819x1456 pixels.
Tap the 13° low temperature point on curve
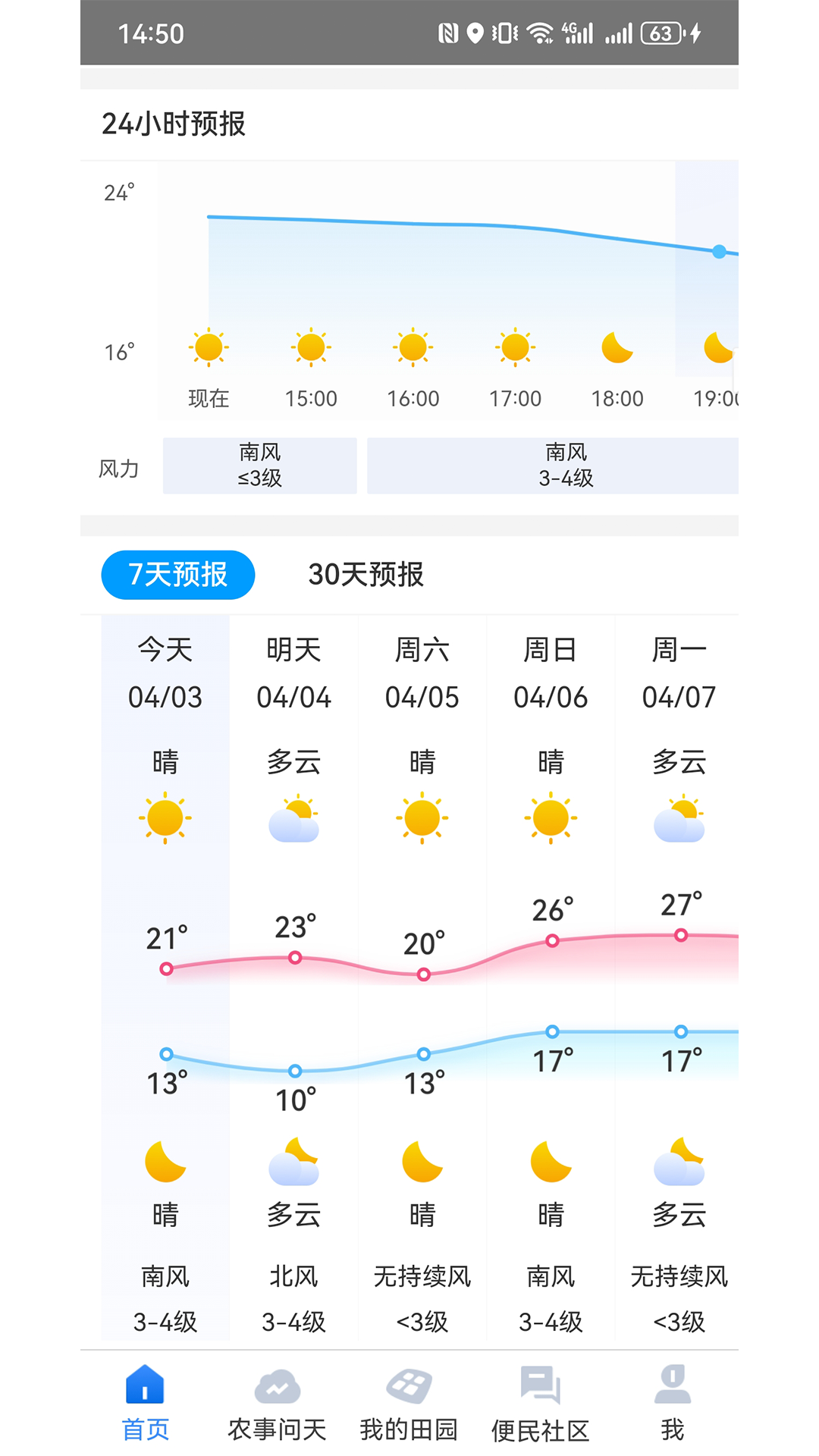tap(165, 1053)
